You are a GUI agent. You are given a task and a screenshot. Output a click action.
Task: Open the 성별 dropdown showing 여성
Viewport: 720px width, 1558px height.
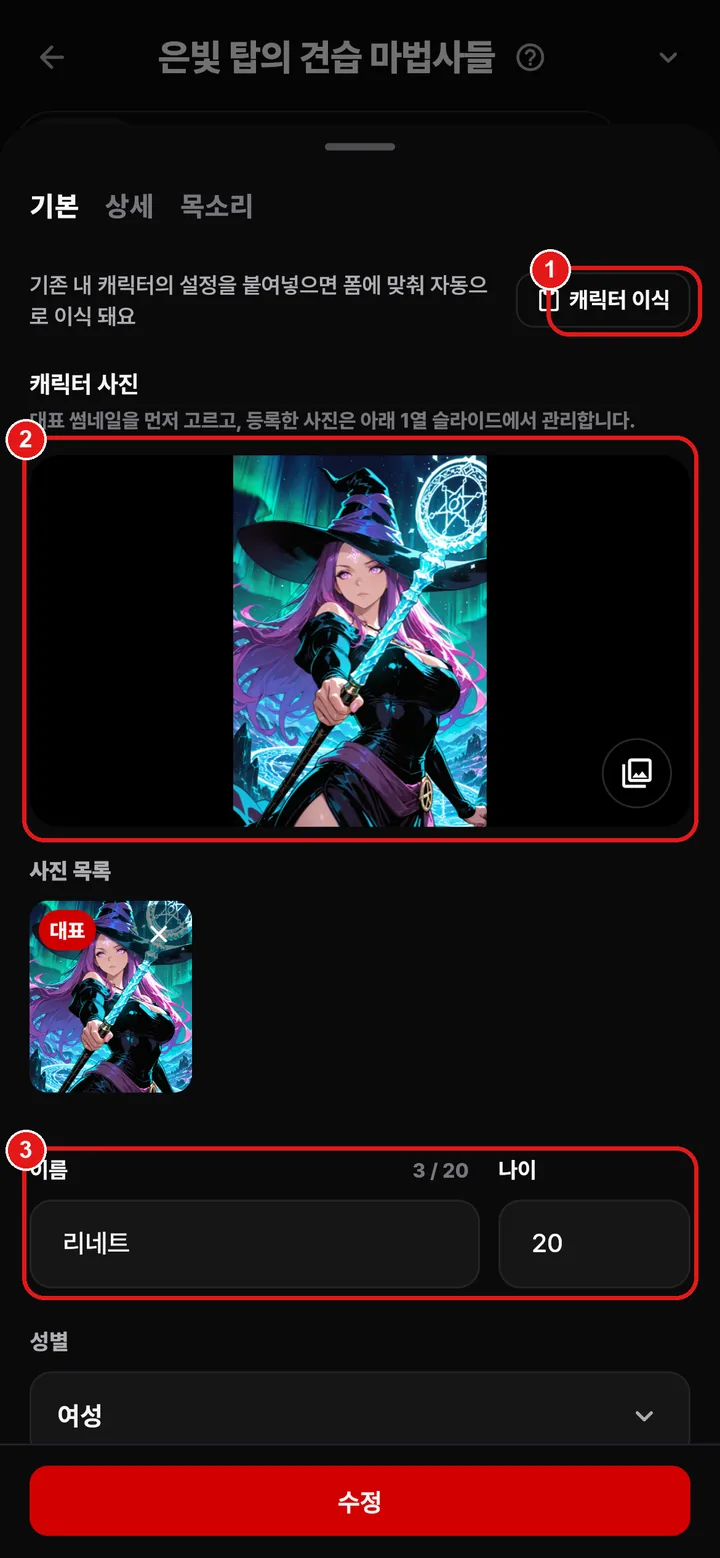360,1414
